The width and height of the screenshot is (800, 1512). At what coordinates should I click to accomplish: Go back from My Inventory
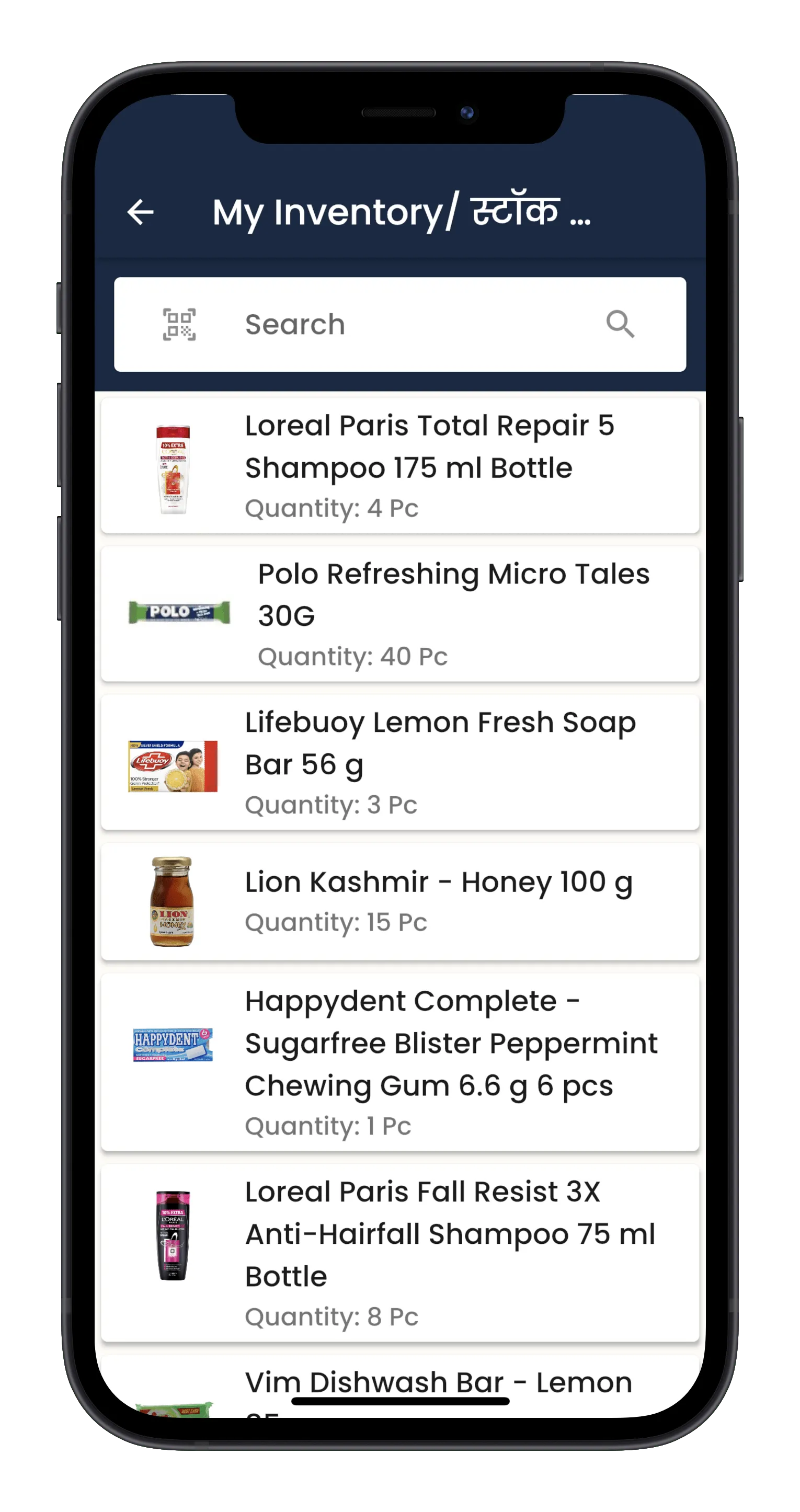click(x=140, y=212)
